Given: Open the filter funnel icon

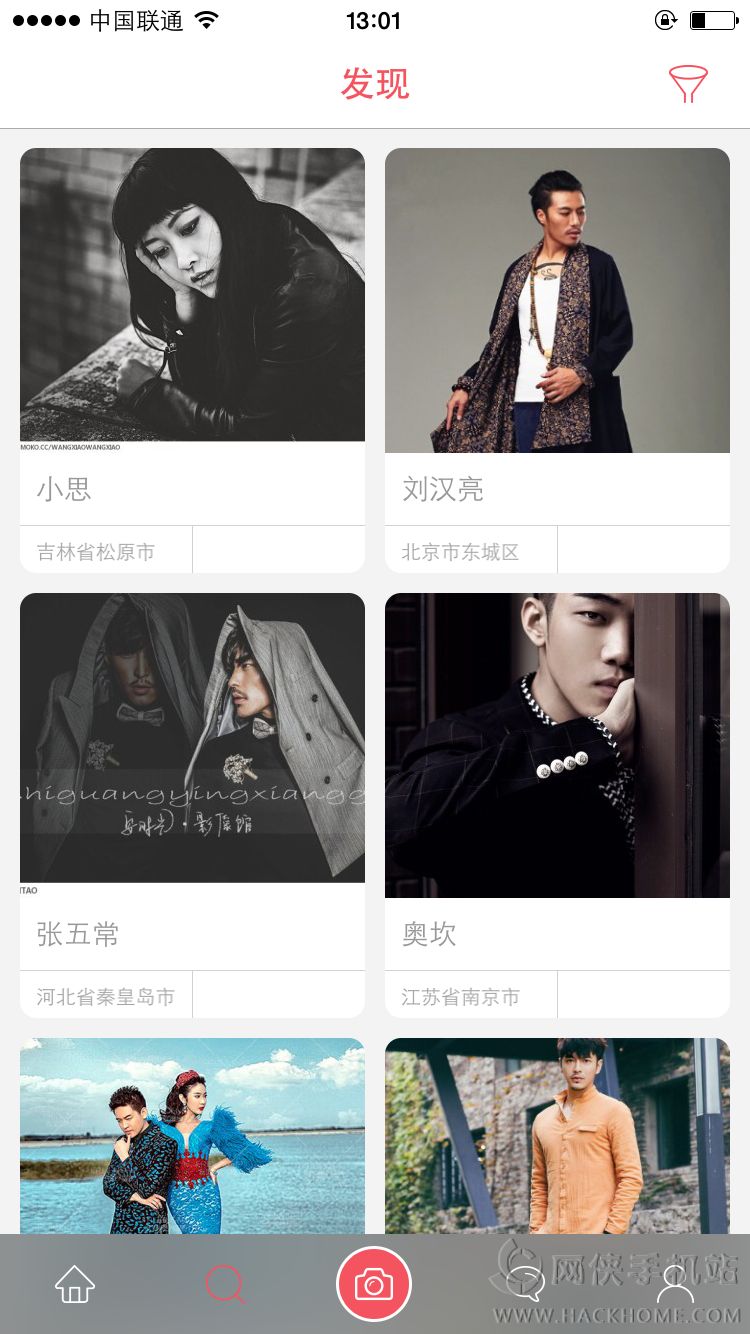Looking at the screenshot, I should coord(688,84).
